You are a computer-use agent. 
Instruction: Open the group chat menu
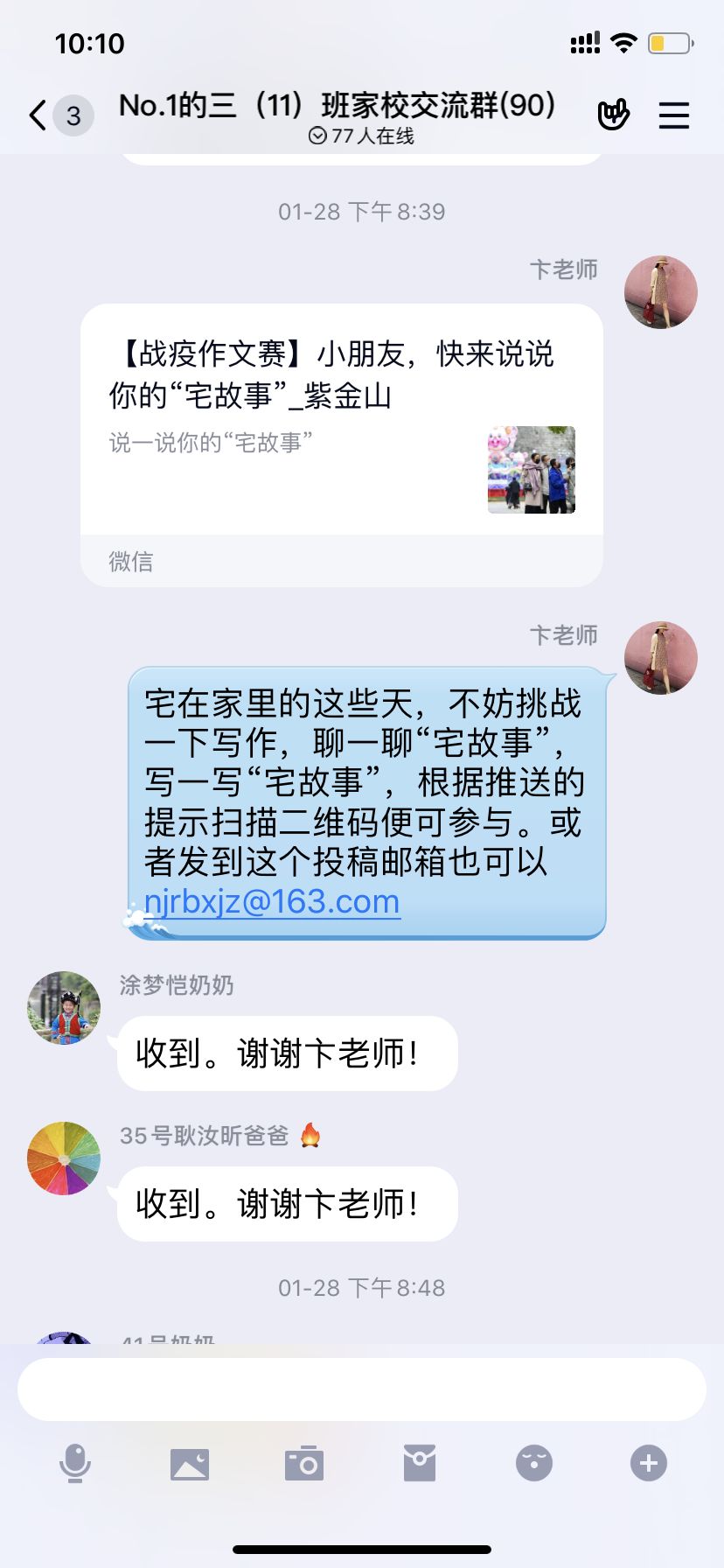(673, 115)
